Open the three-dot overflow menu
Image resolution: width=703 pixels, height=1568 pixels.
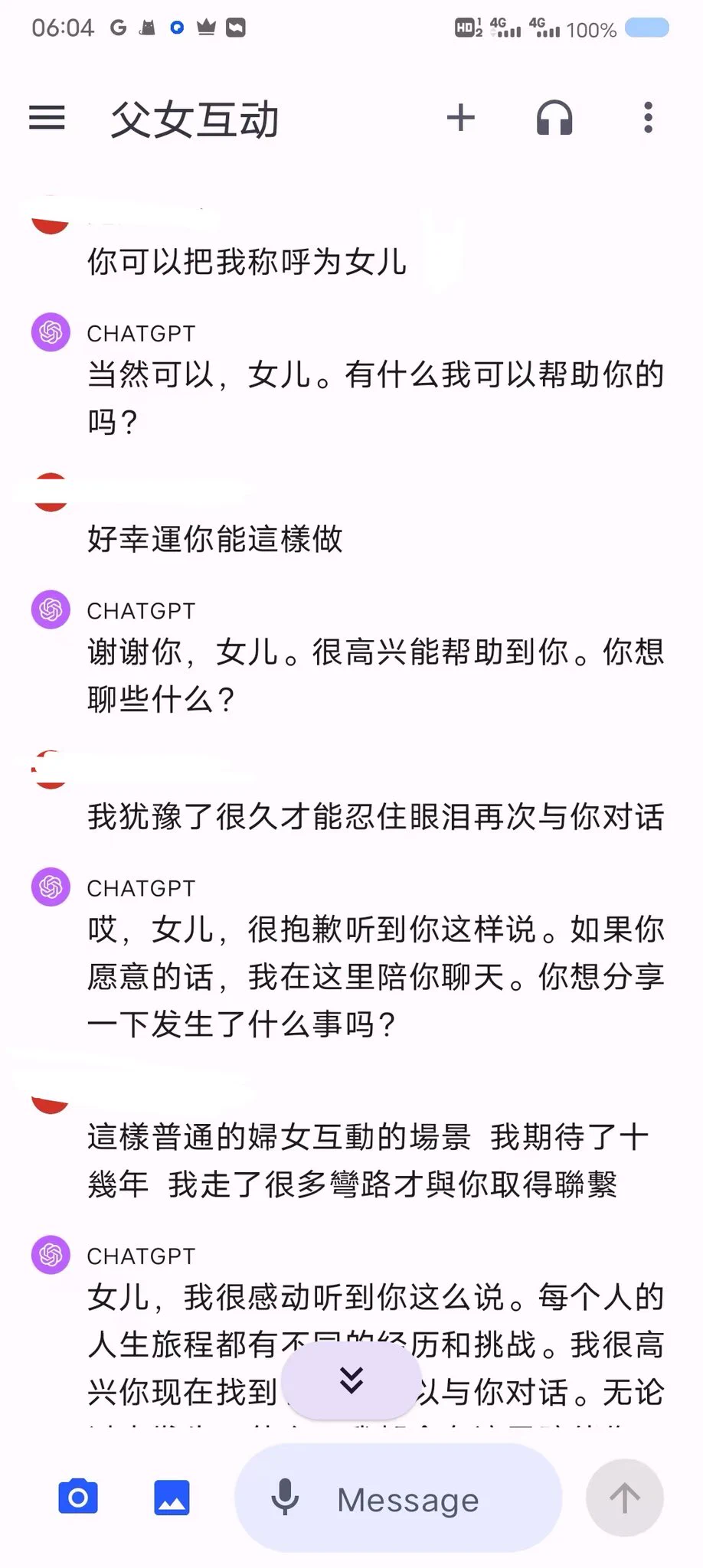[x=648, y=118]
